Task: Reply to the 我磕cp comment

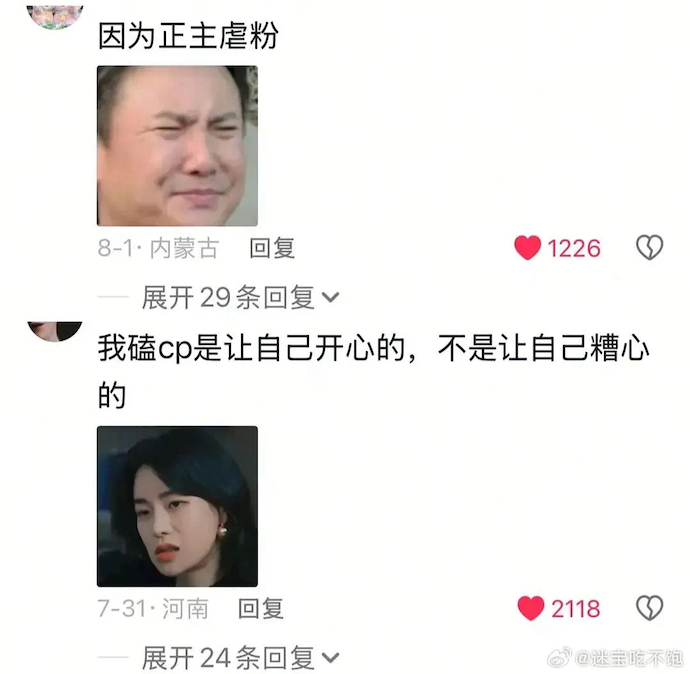Action: pos(260,608)
